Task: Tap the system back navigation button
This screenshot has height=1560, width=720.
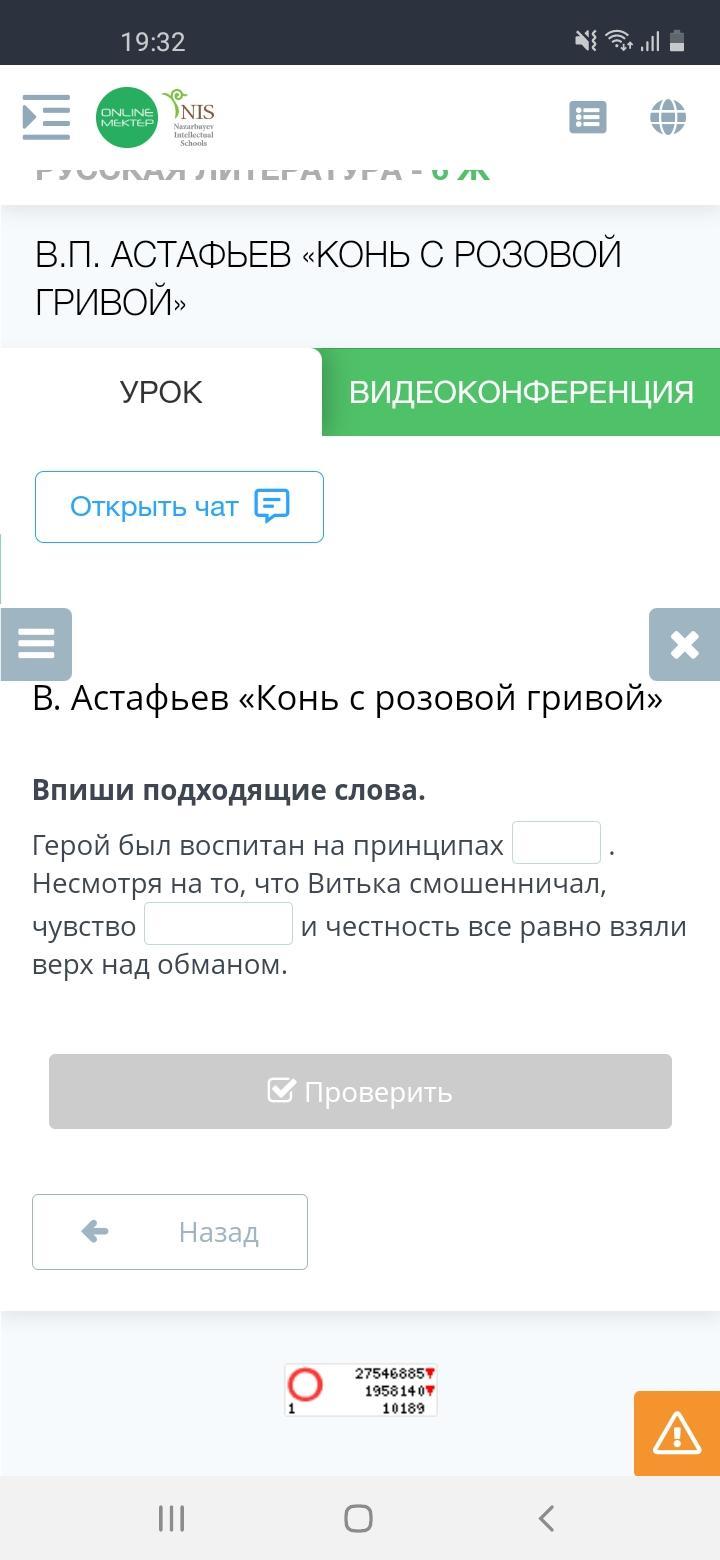Action: pos(546,1518)
